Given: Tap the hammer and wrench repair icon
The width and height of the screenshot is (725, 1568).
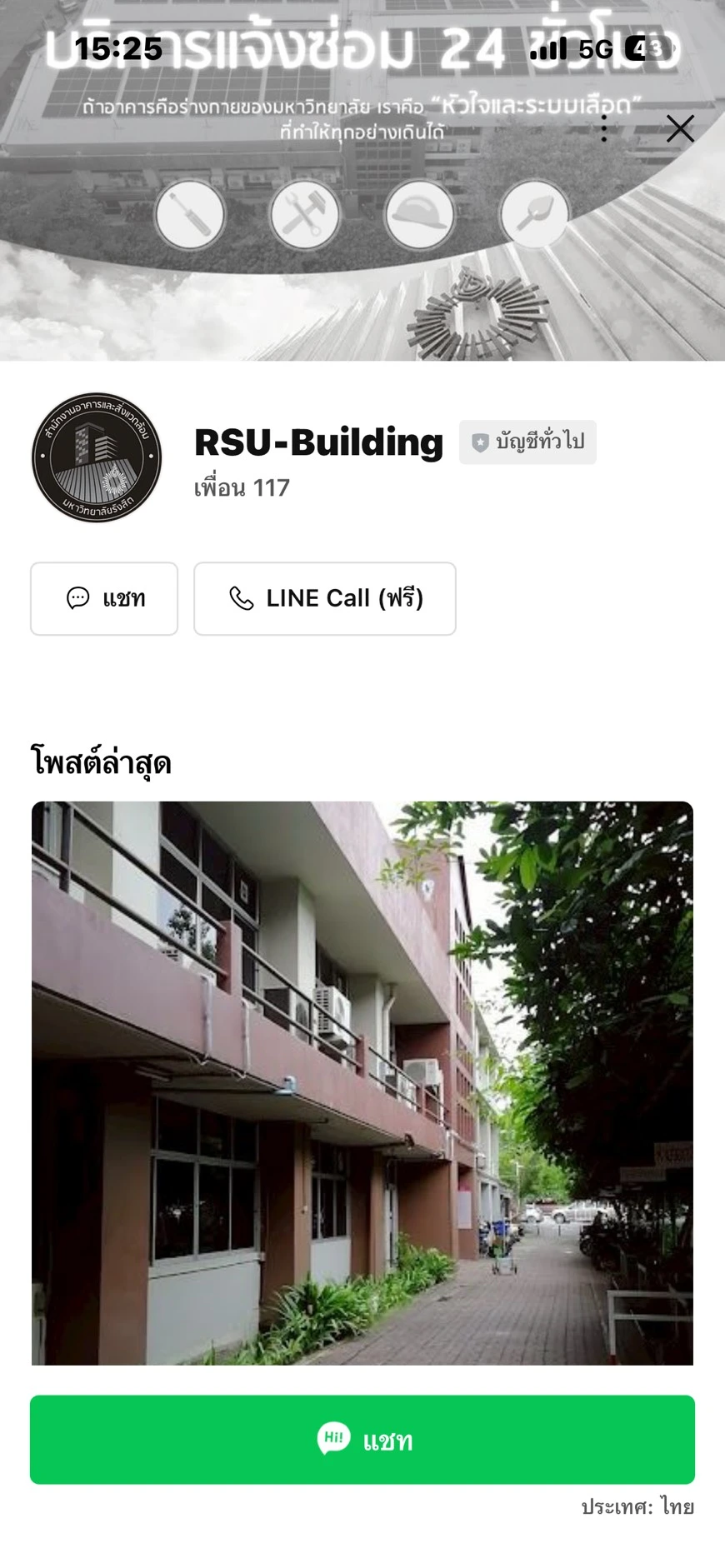Looking at the screenshot, I should click(305, 215).
